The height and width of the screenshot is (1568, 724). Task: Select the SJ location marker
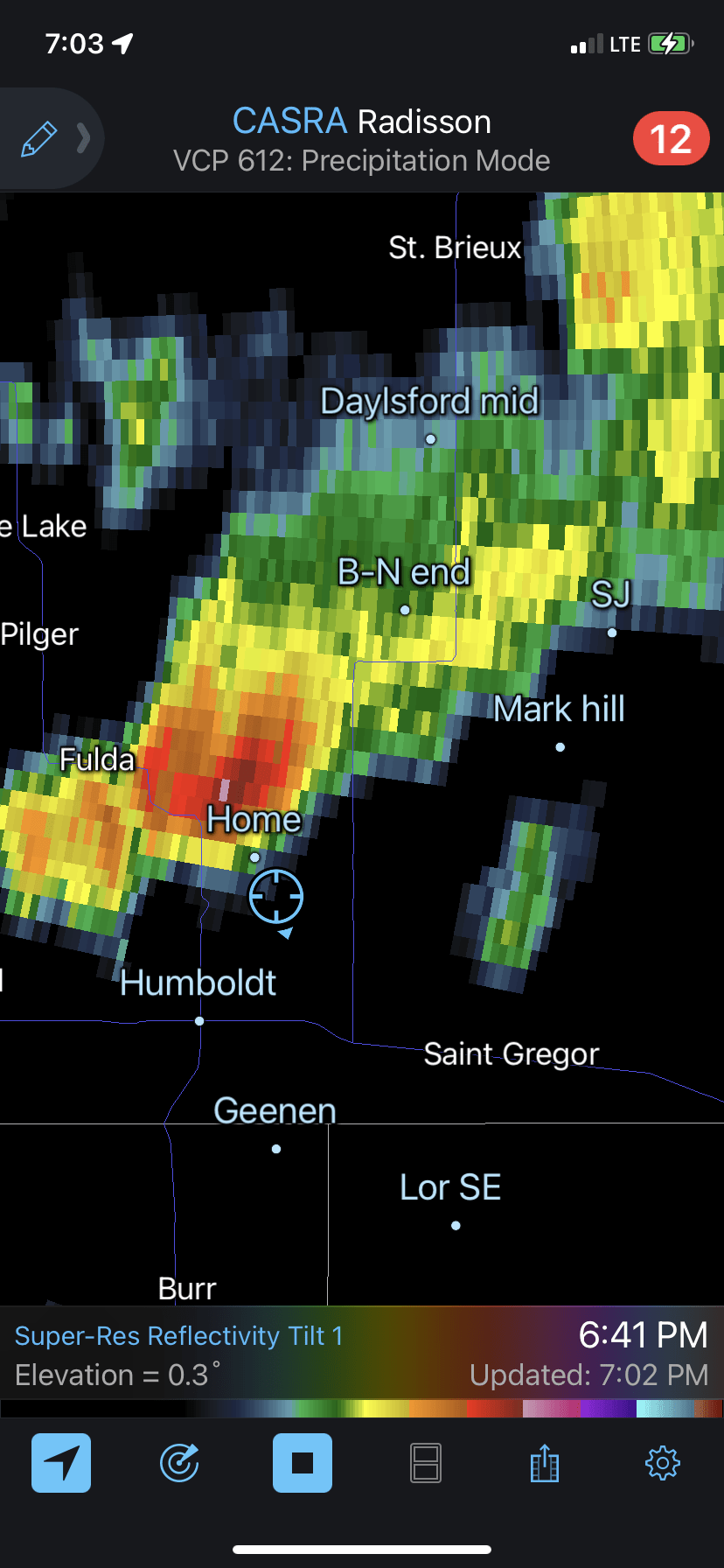[x=612, y=633]
